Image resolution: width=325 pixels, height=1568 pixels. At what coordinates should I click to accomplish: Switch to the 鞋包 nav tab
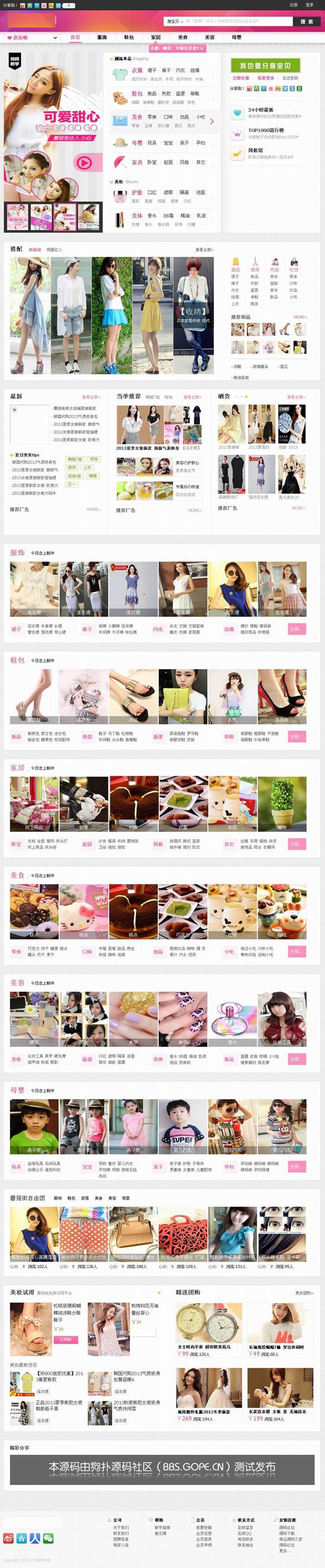(129, 37)
